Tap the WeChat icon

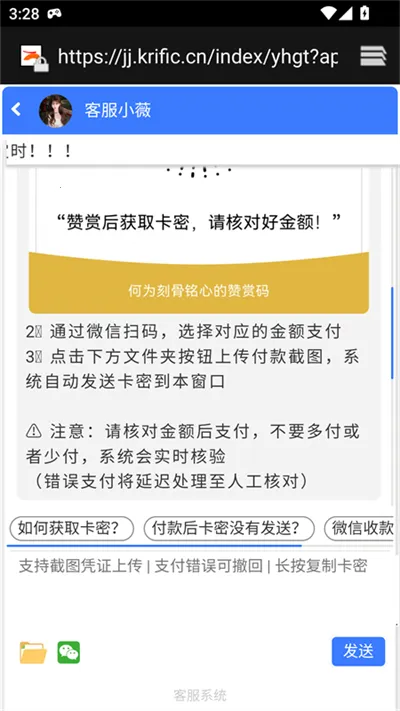click(x=68, y=653)
